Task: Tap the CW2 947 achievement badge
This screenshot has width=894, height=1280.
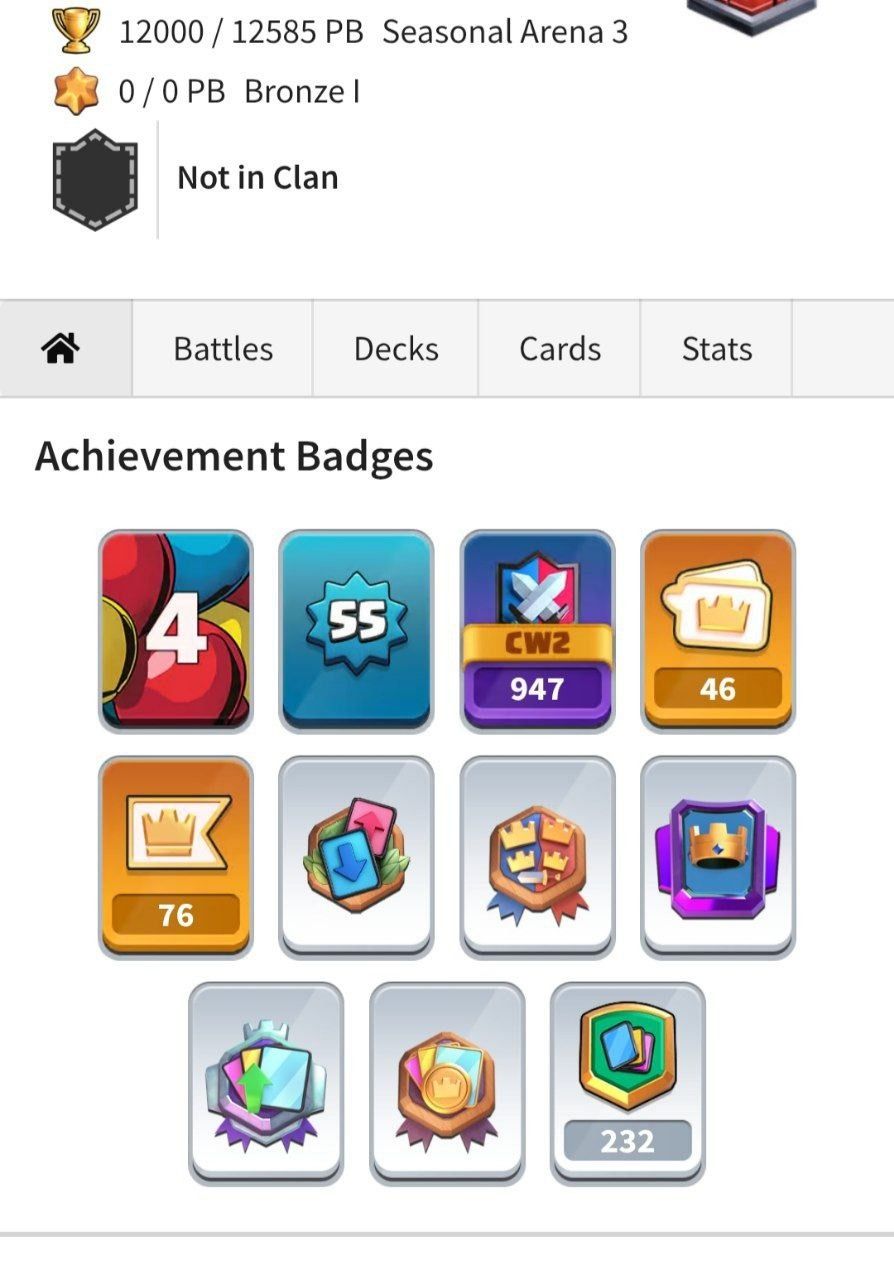Action: [537, 631]
